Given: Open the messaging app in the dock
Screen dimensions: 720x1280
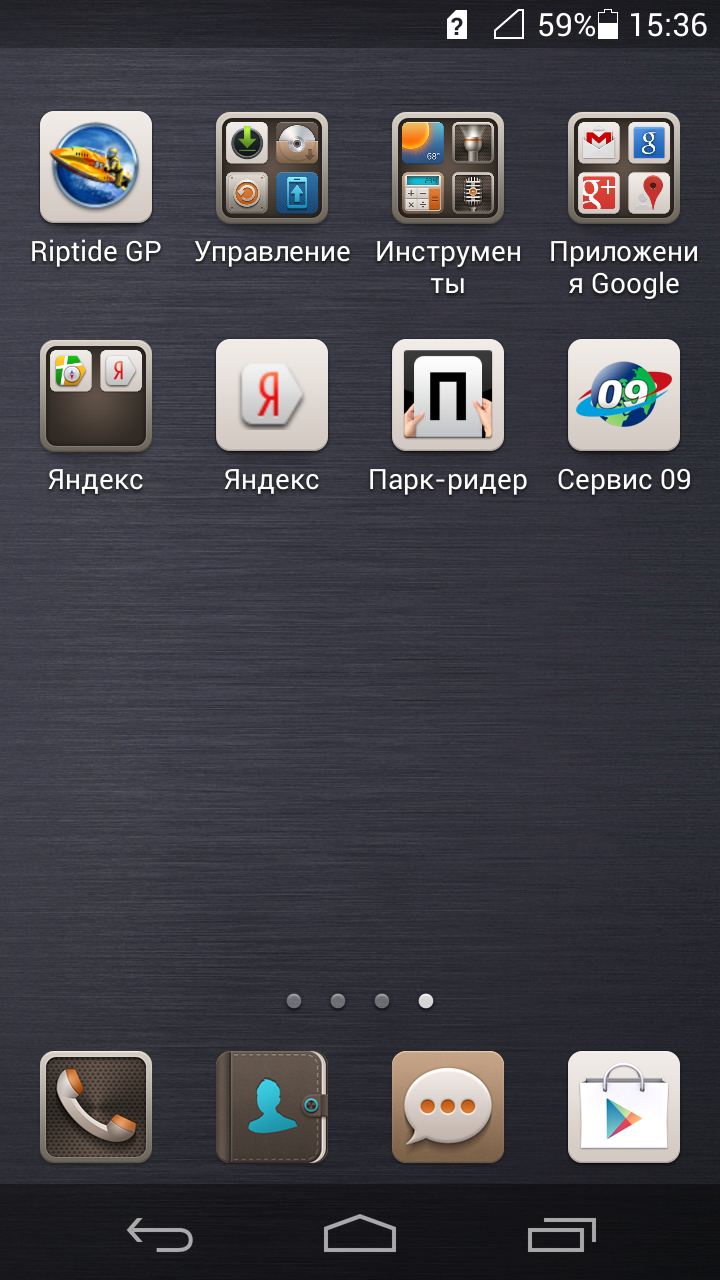Looking at the screenshot, I should [448, 1107].
